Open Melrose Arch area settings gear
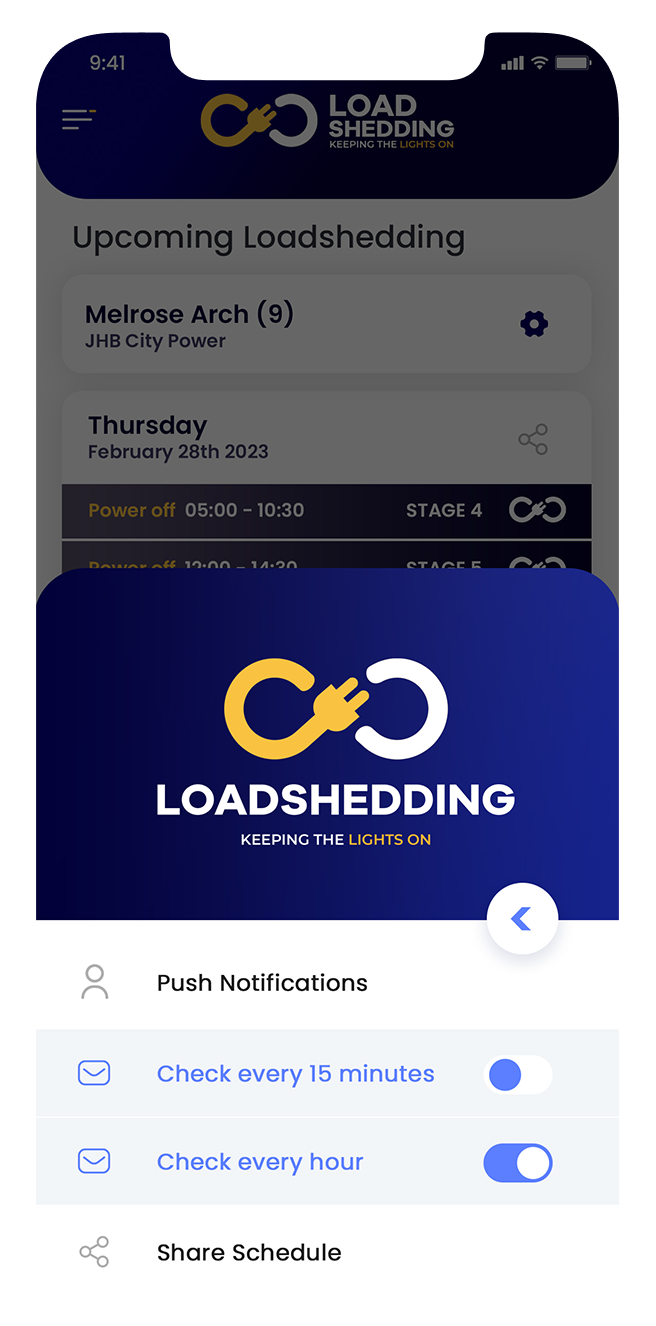This screenshot has height=1326, width=656. click(534, 324)
